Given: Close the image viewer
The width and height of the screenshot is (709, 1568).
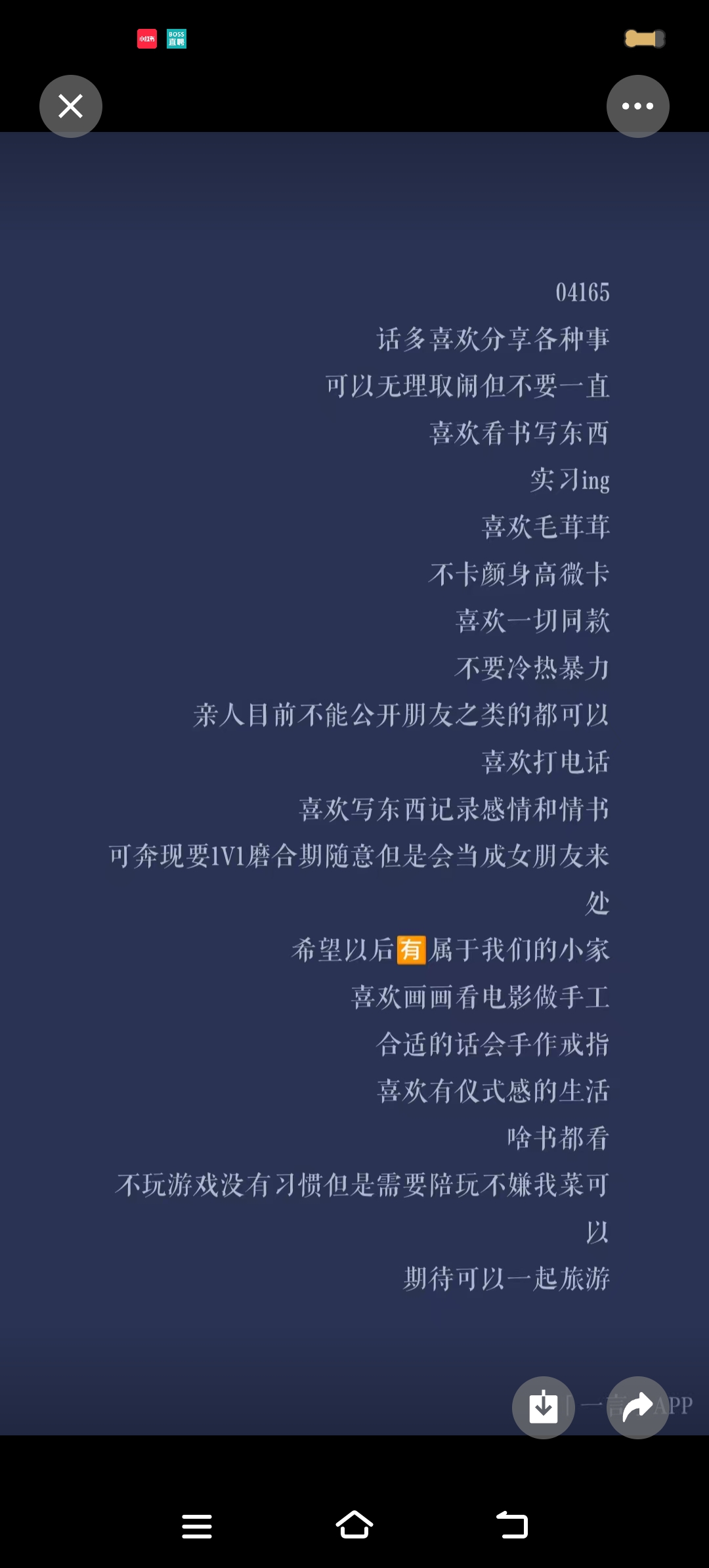Looking at the screenshot, I should 71,106.
